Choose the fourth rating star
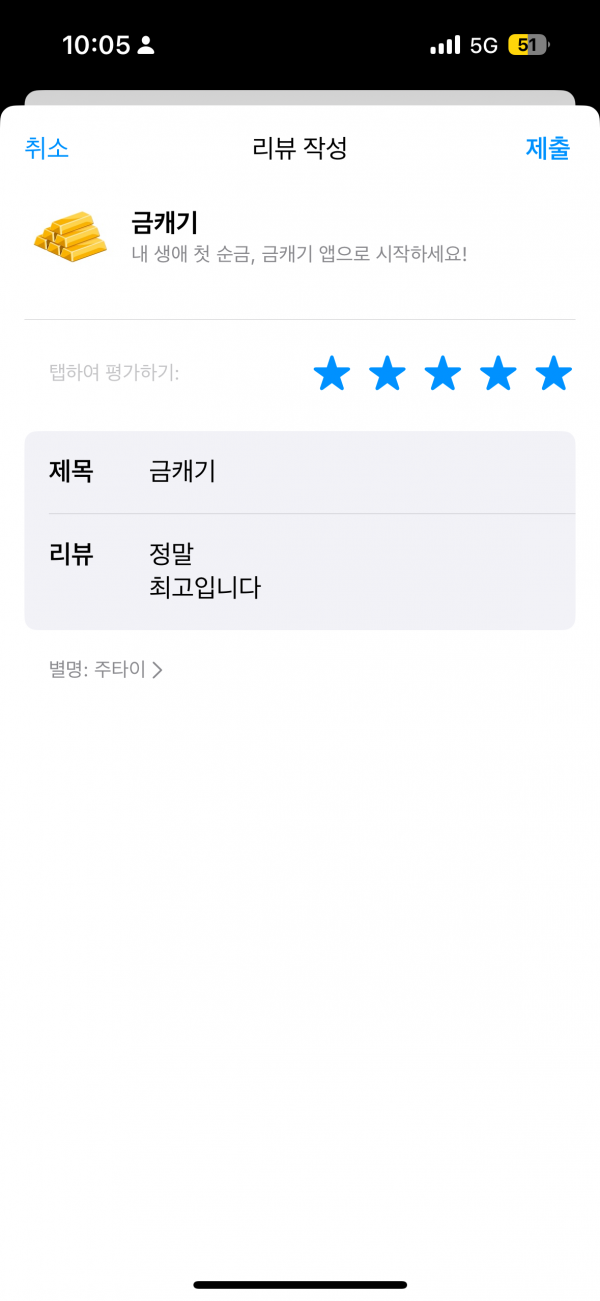Viewport: 600px width, 1301px height. 498,374
